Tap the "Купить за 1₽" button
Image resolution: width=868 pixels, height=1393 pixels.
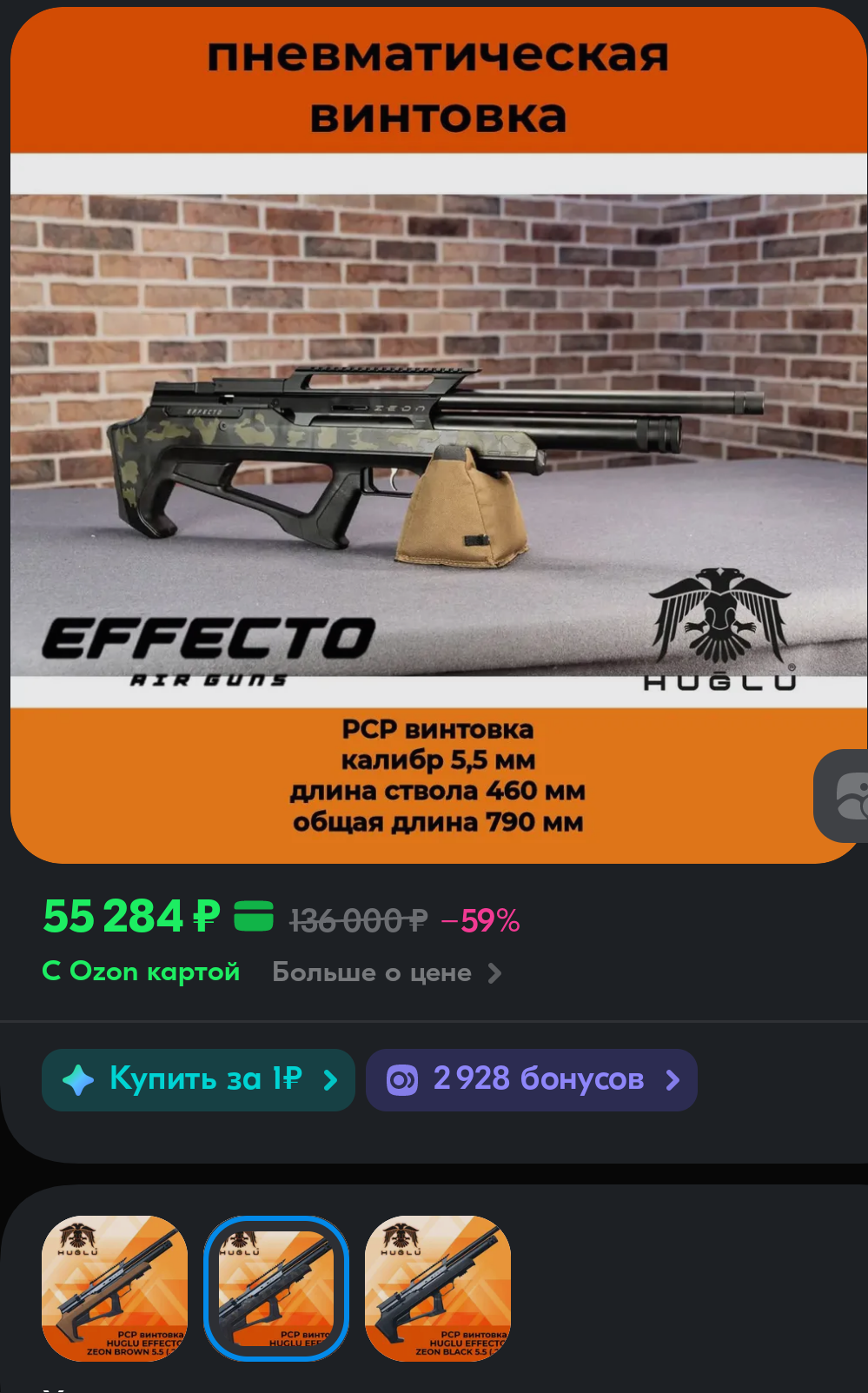[198, 1080]
